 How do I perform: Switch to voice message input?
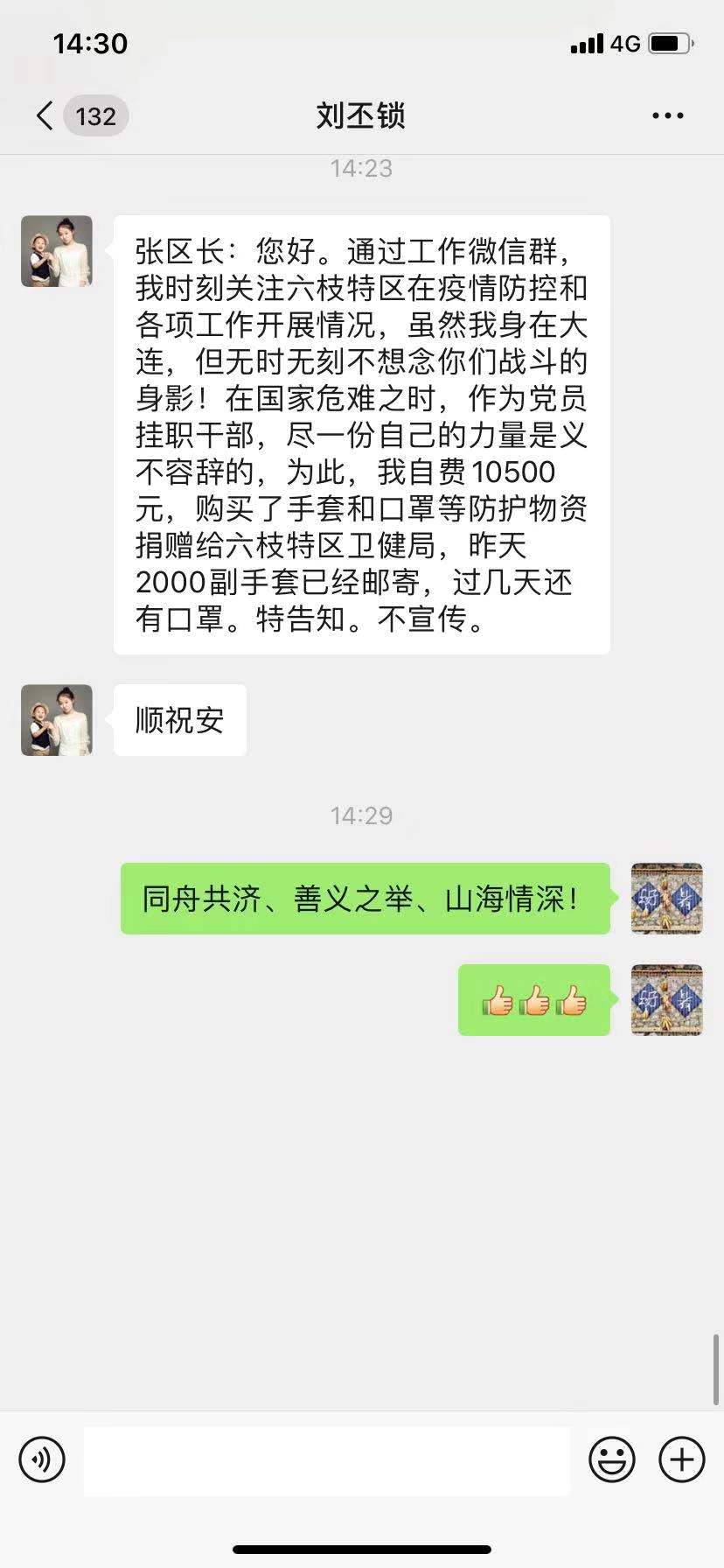click(x=42, y=1459)
